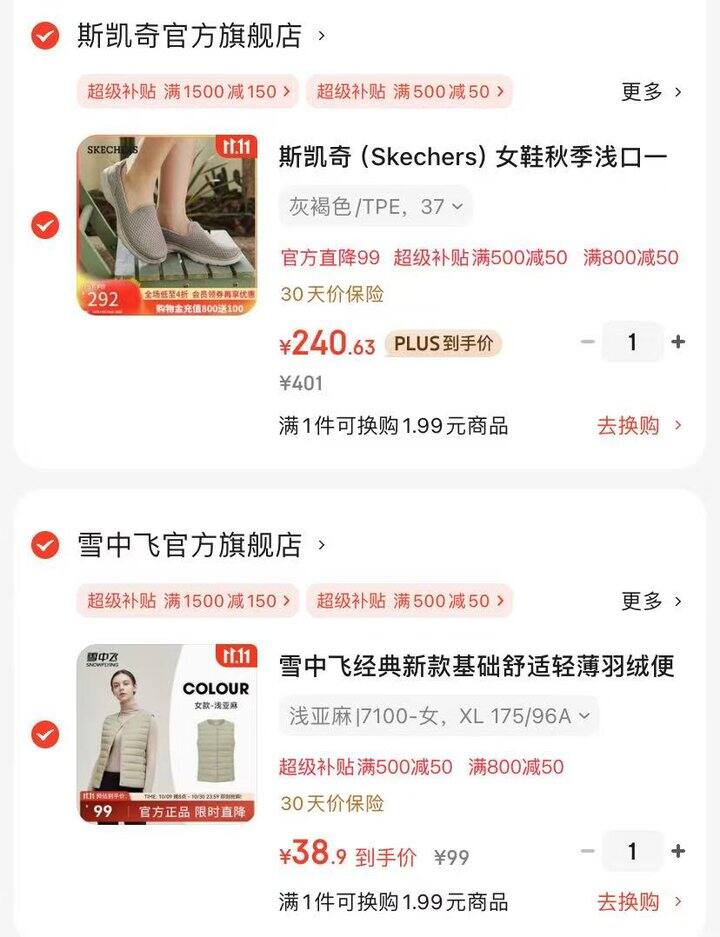This screenshot has height=937, width=720.
Task: Uncheck the 斯凯奇官方旗舰店 store checkbox
Action: coord(45,37)
